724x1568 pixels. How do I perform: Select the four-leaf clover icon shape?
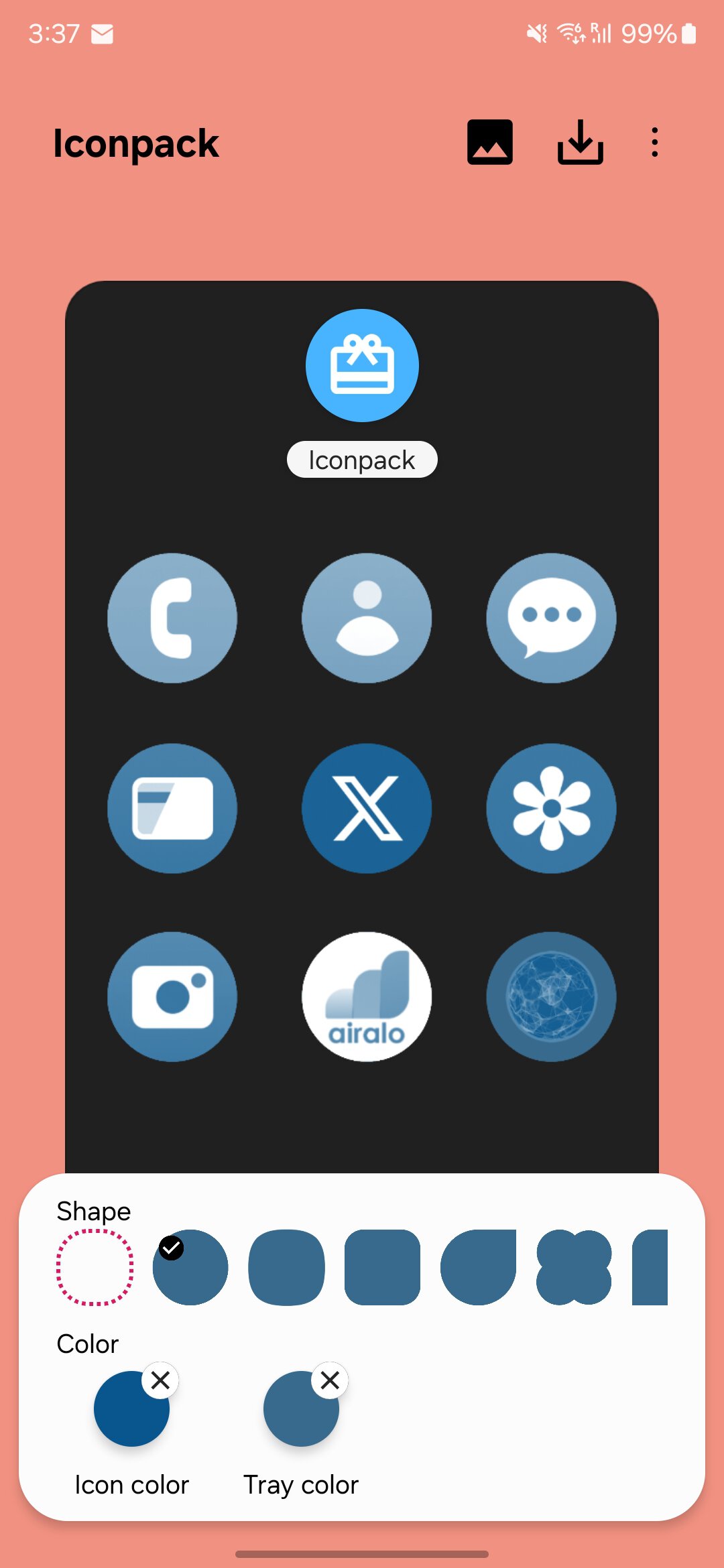point(574,1267)
